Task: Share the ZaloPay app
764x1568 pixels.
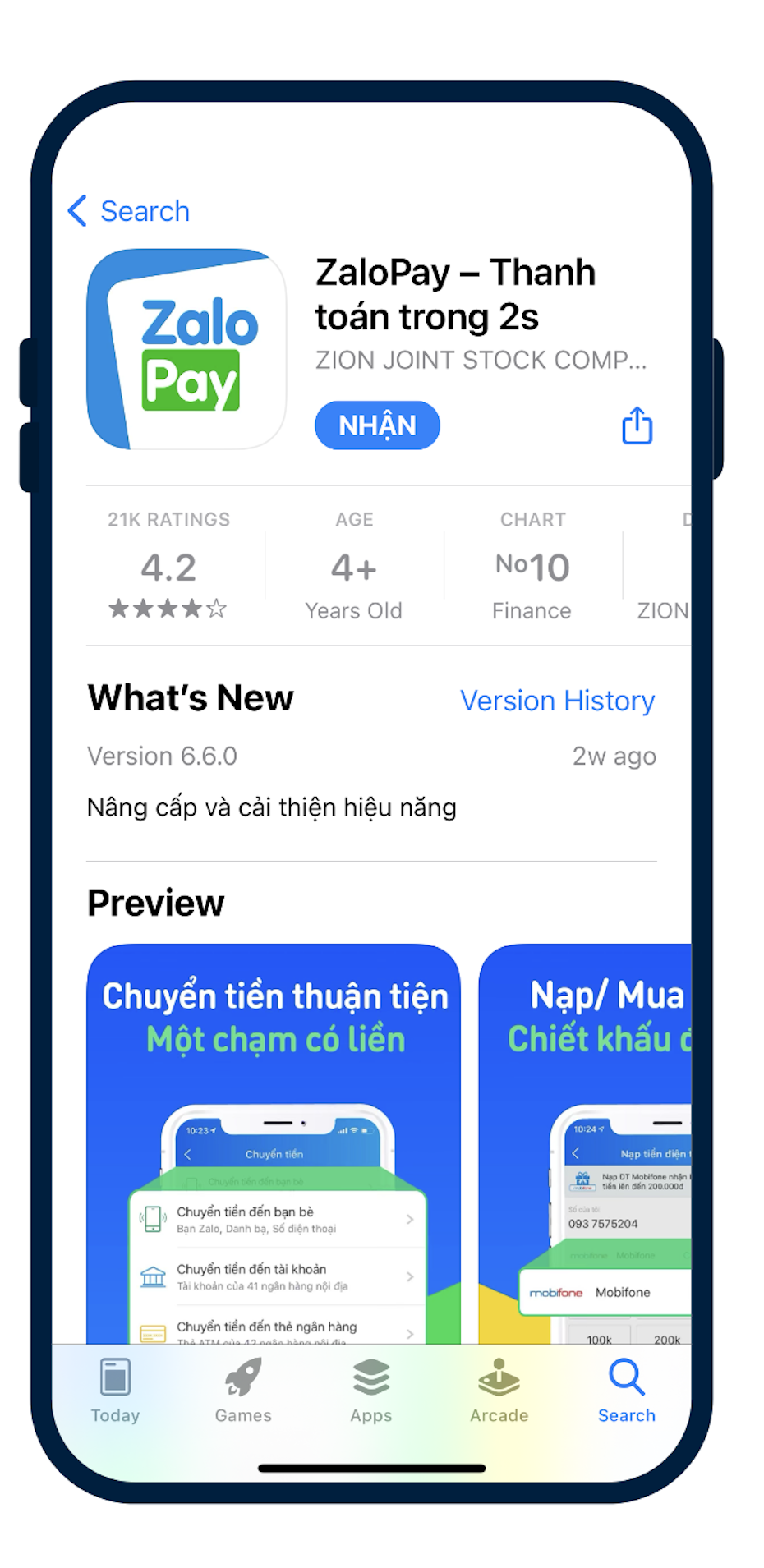Action: [637, 425]
